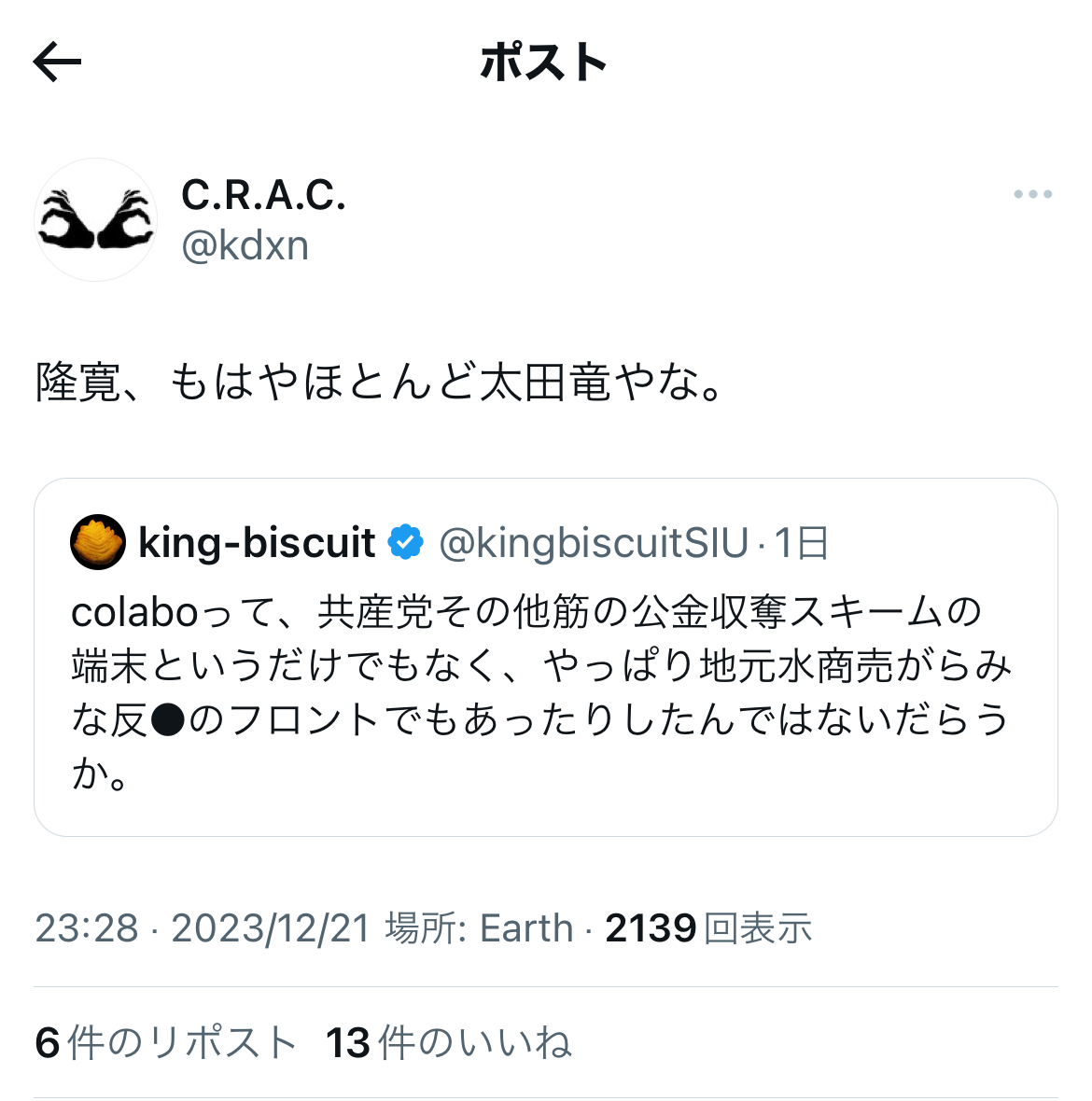
Task: Open the C.R.A.C. profile picture
Action: click(95, 220)
